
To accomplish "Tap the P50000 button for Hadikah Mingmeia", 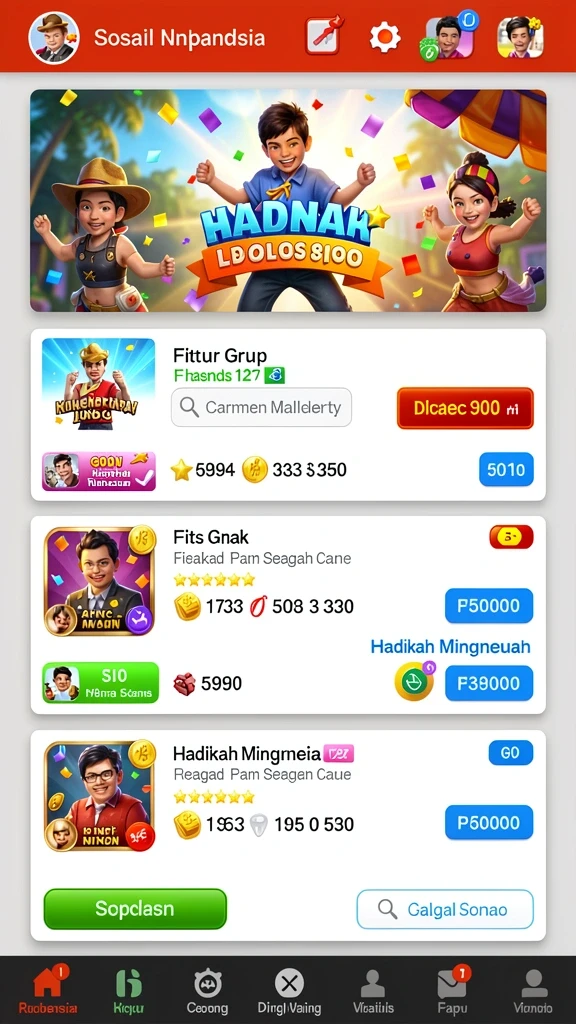I will [x=489, y=822].
